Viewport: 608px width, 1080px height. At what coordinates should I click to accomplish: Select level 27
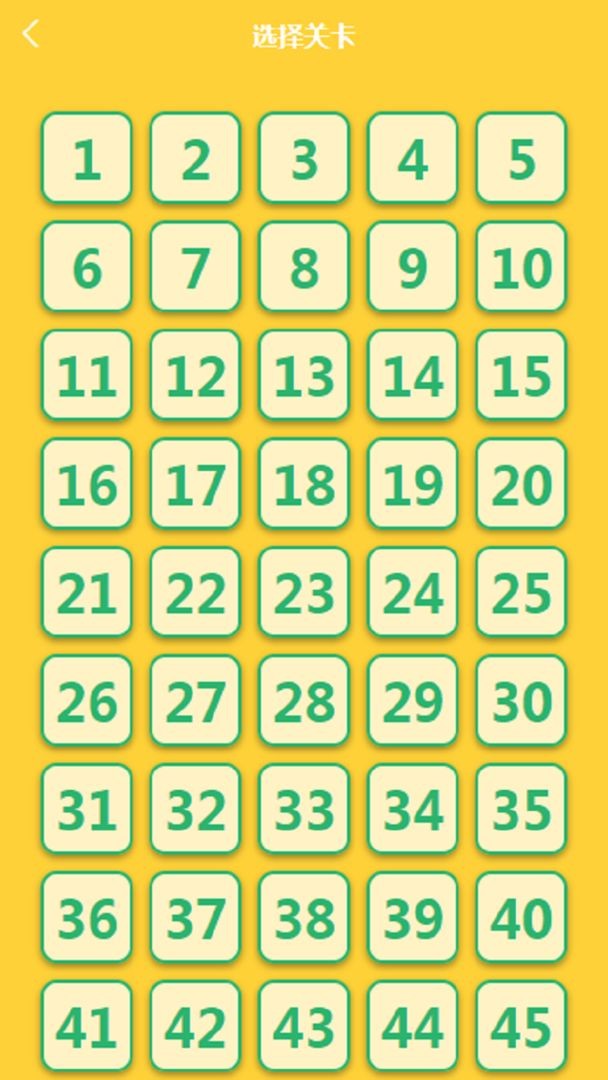coord(195,701)
